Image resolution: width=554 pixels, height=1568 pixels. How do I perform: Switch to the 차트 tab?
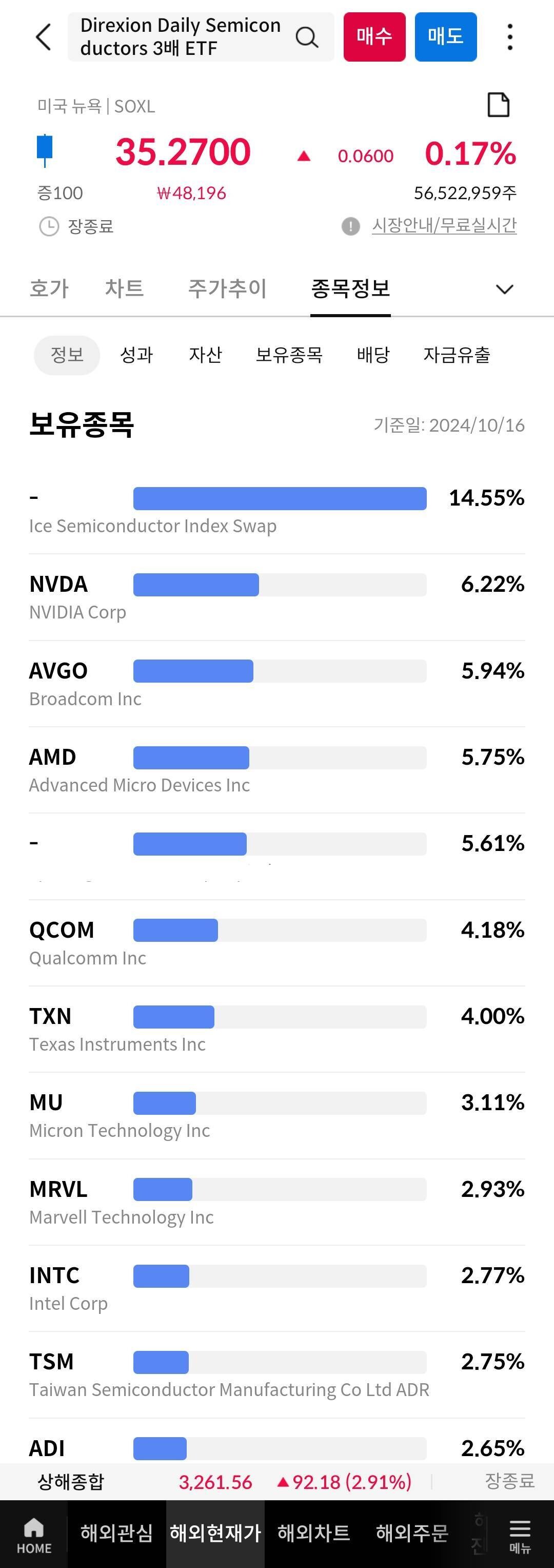pos(125,288)
